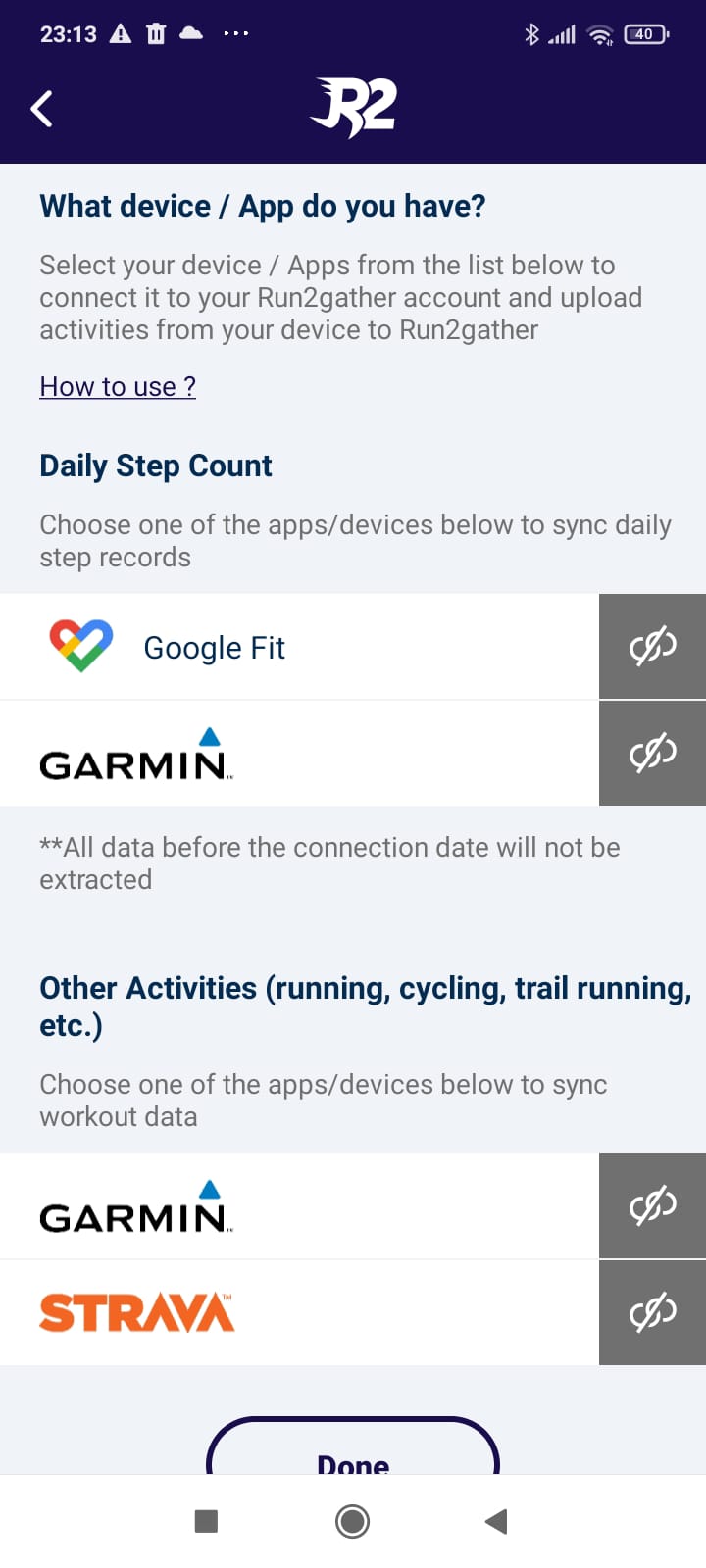The height and width of the screenshot is (1568, 706).
Task: Tap the link icon beside Strava
Action: 653,1312
